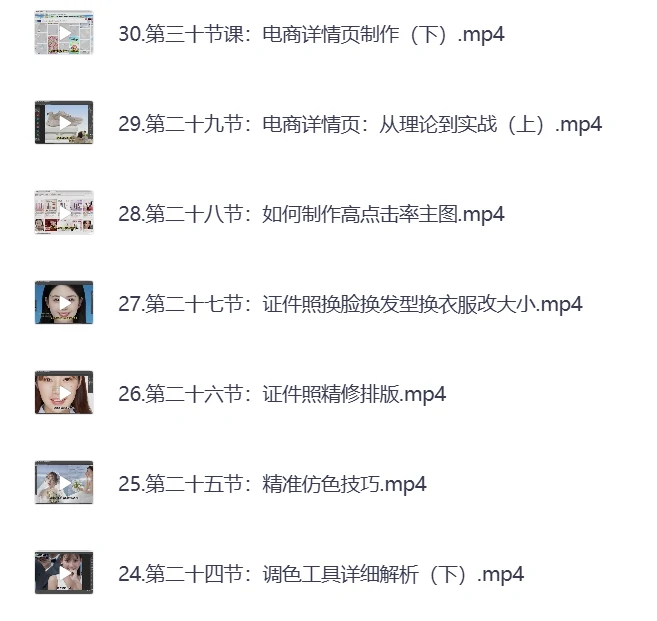This screenshot has width=657, height=621.
Task: Open video 30 电商详情页制作（下）
Action: [x=311, y=34]
